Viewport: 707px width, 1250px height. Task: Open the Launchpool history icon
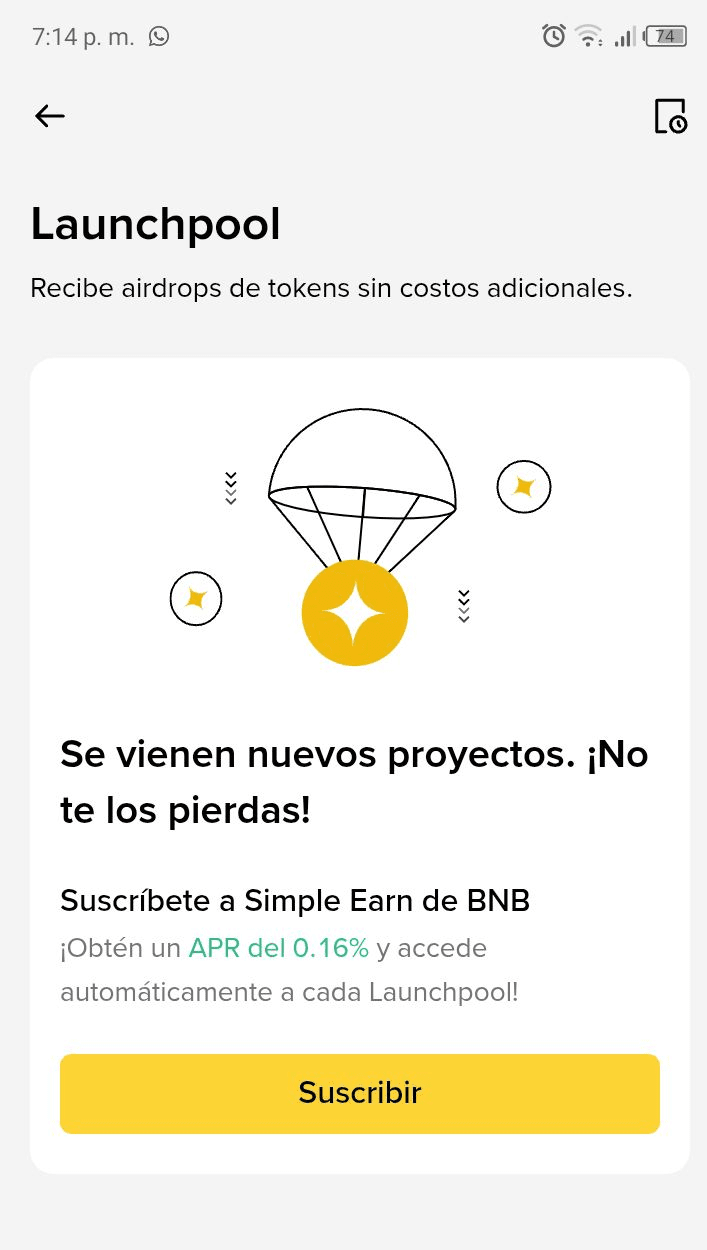point(670,116)
